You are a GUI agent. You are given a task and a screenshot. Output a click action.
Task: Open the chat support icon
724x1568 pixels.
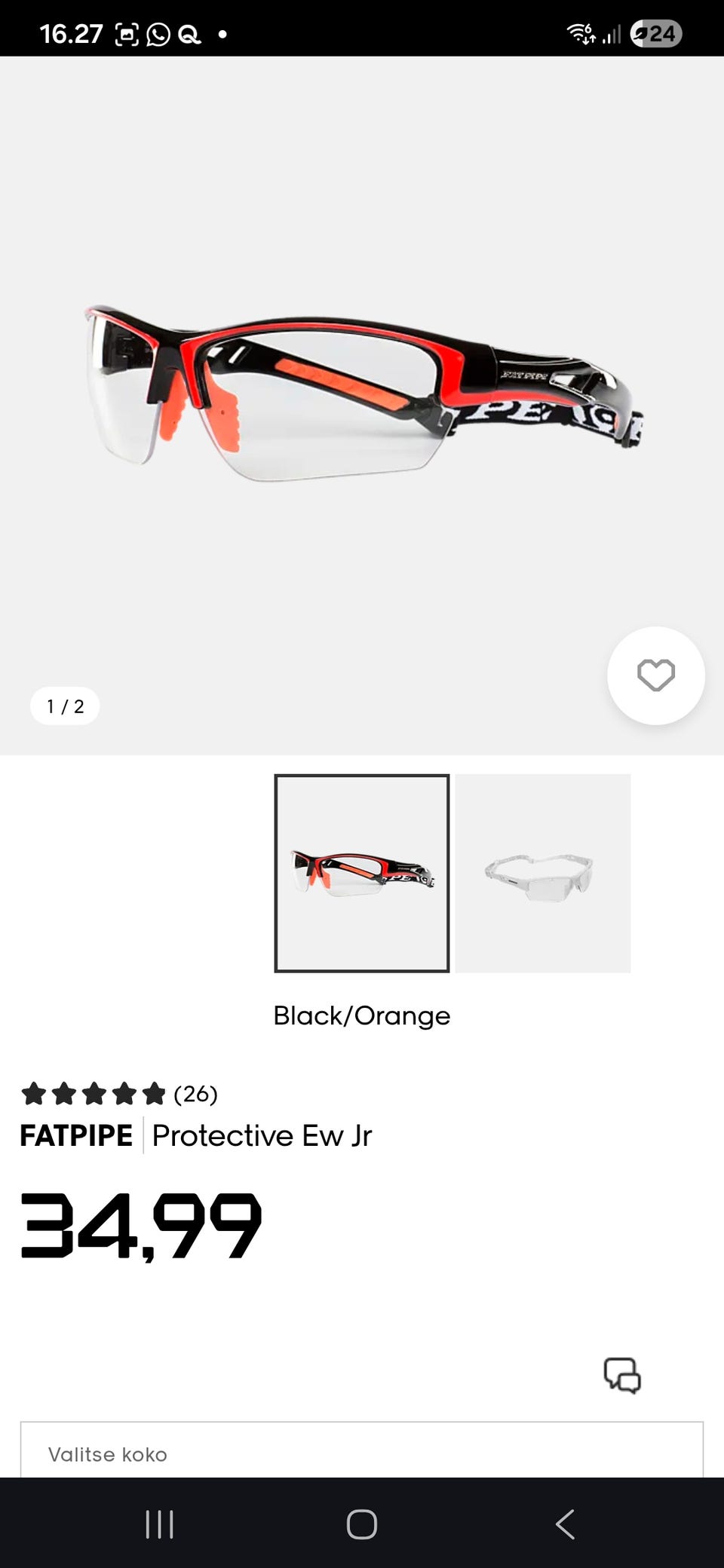(x=622, y=1375)
